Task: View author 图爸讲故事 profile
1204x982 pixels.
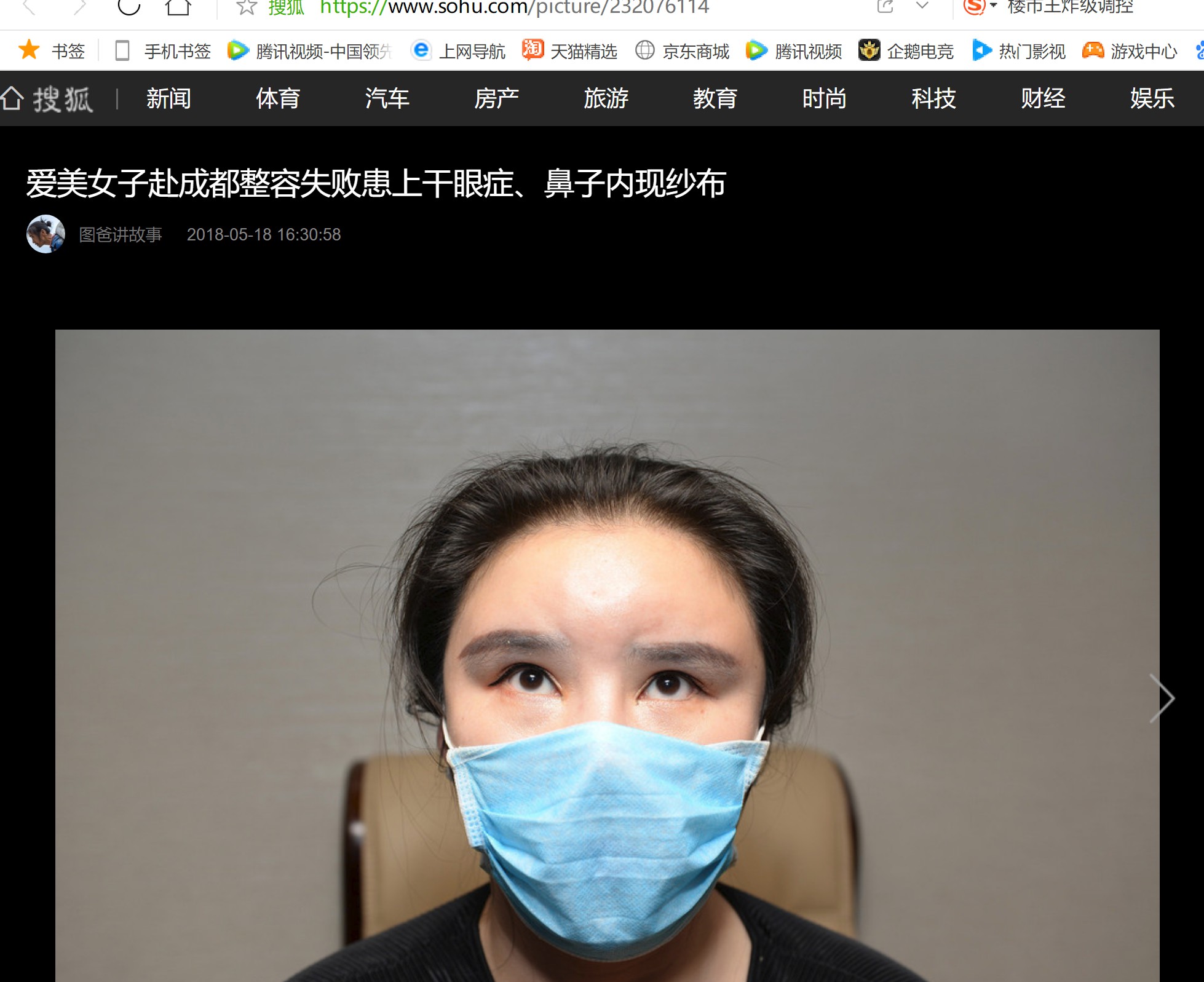Action: [x=120, y=234]
